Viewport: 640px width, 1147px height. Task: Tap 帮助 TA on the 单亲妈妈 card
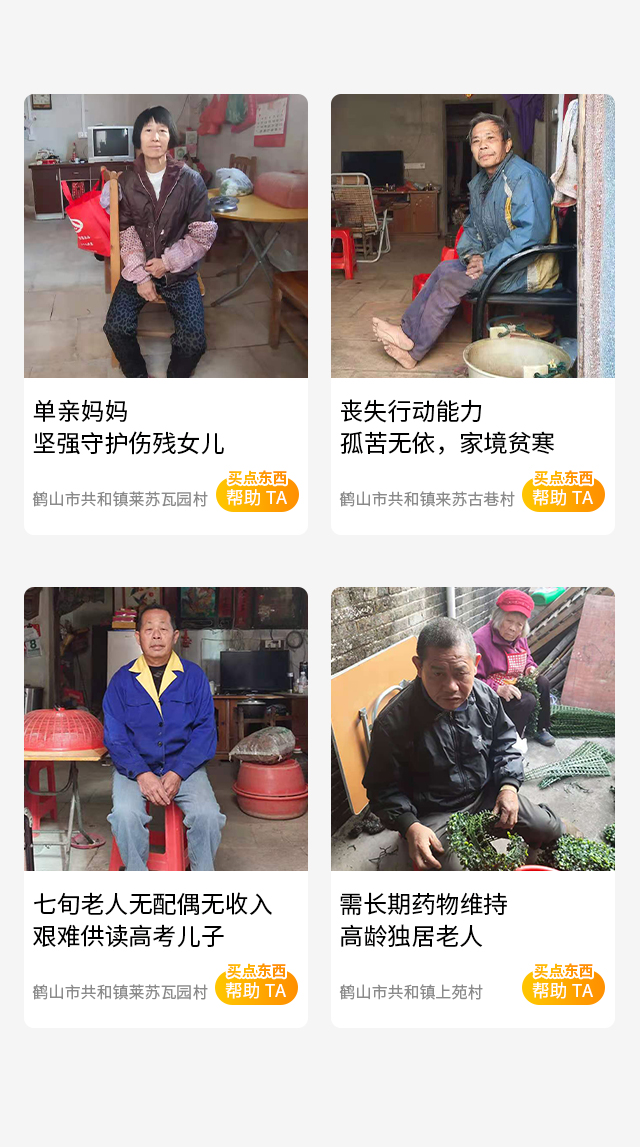pos(257,495)
